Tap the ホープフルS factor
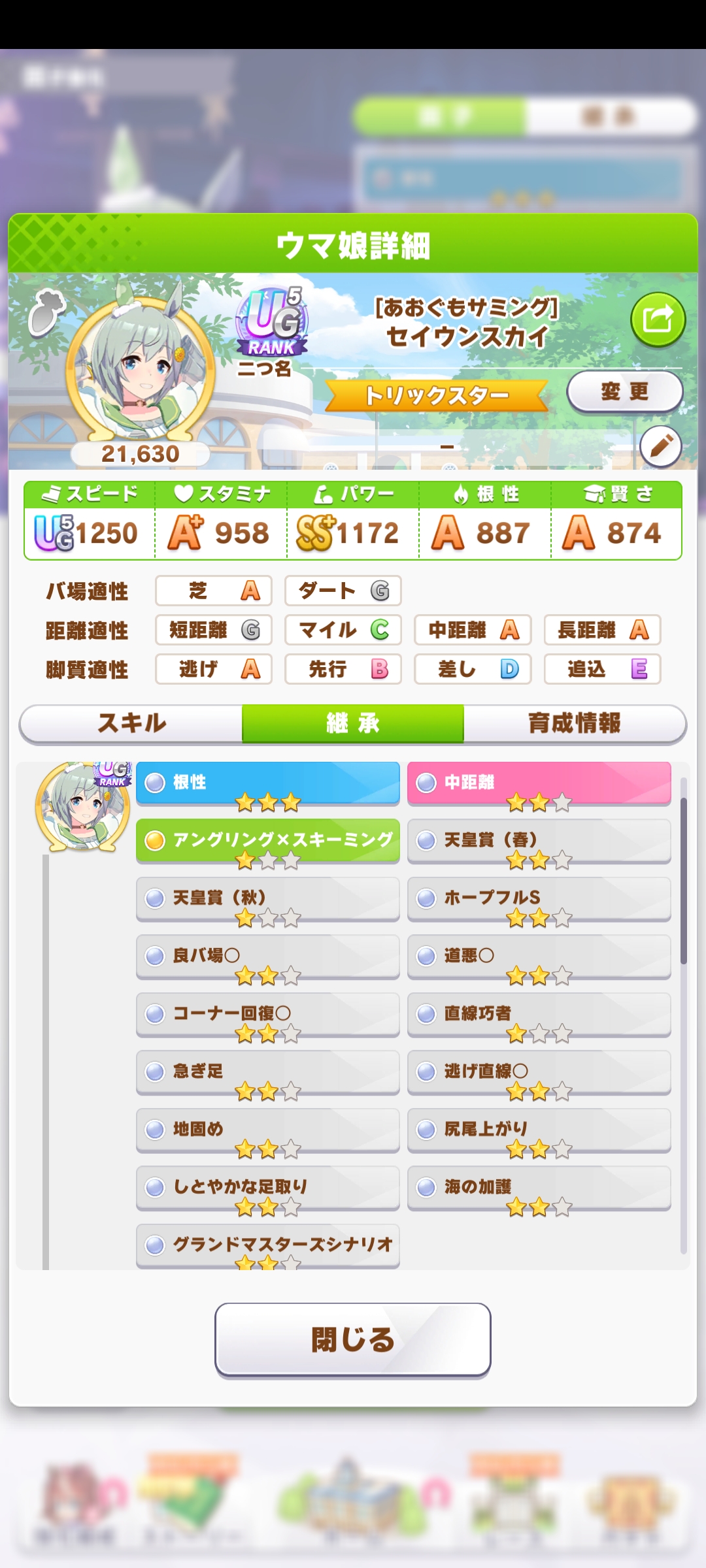This screenshot has height=1568, width=706. pos(539,898)
